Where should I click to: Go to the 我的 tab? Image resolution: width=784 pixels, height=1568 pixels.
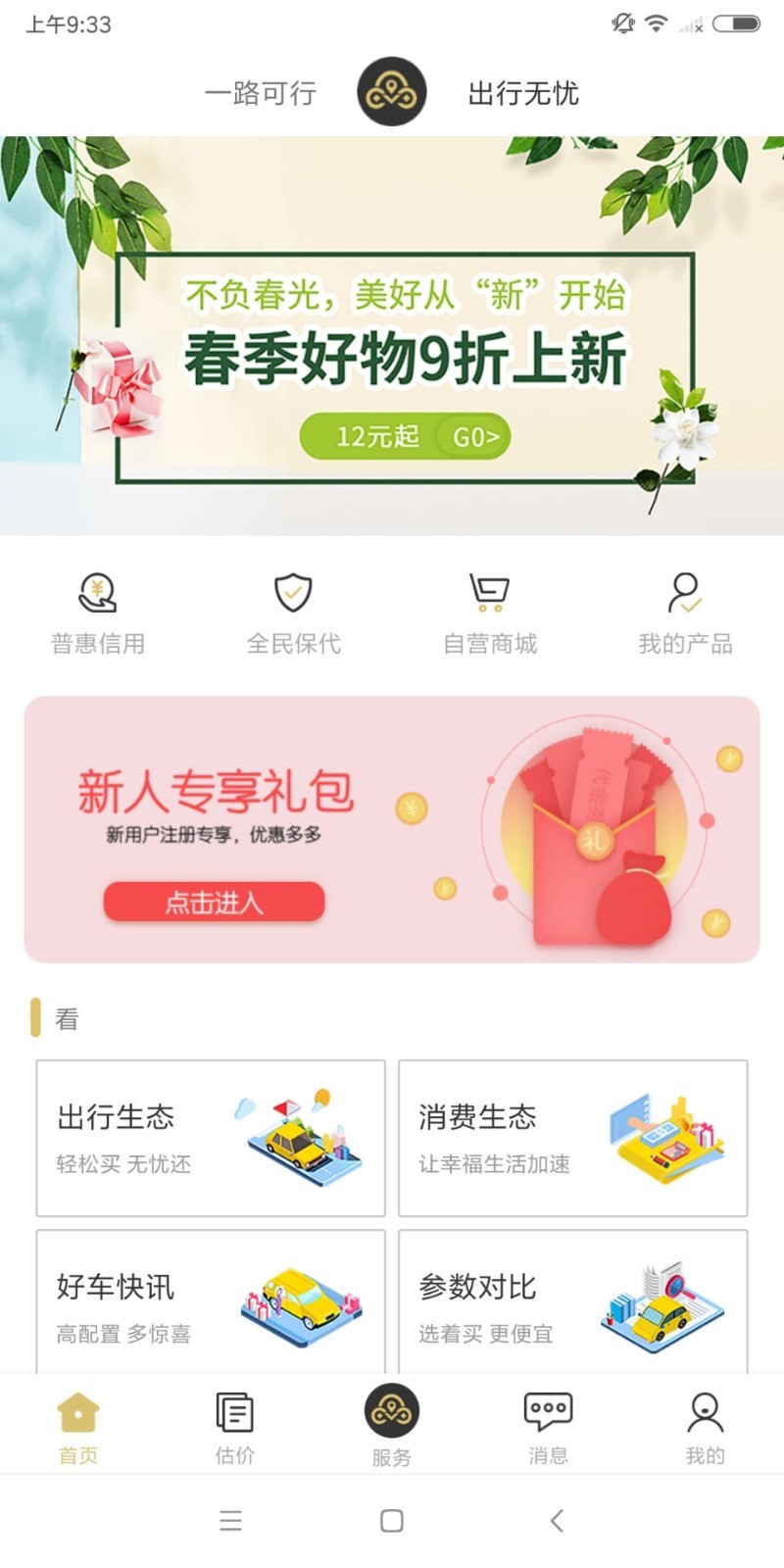click(x=705, y=1427)
